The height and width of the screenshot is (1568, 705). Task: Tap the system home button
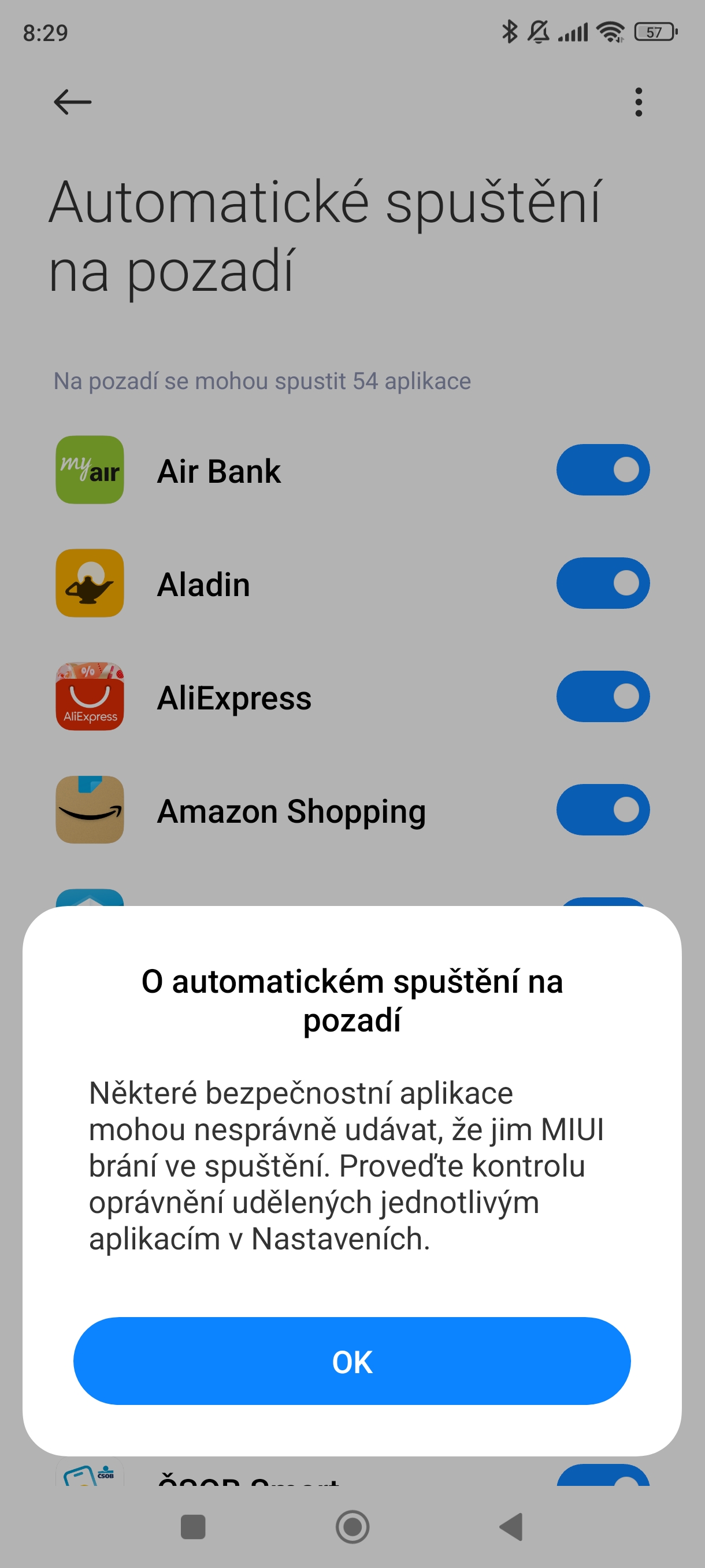(x=352, y=1526)
